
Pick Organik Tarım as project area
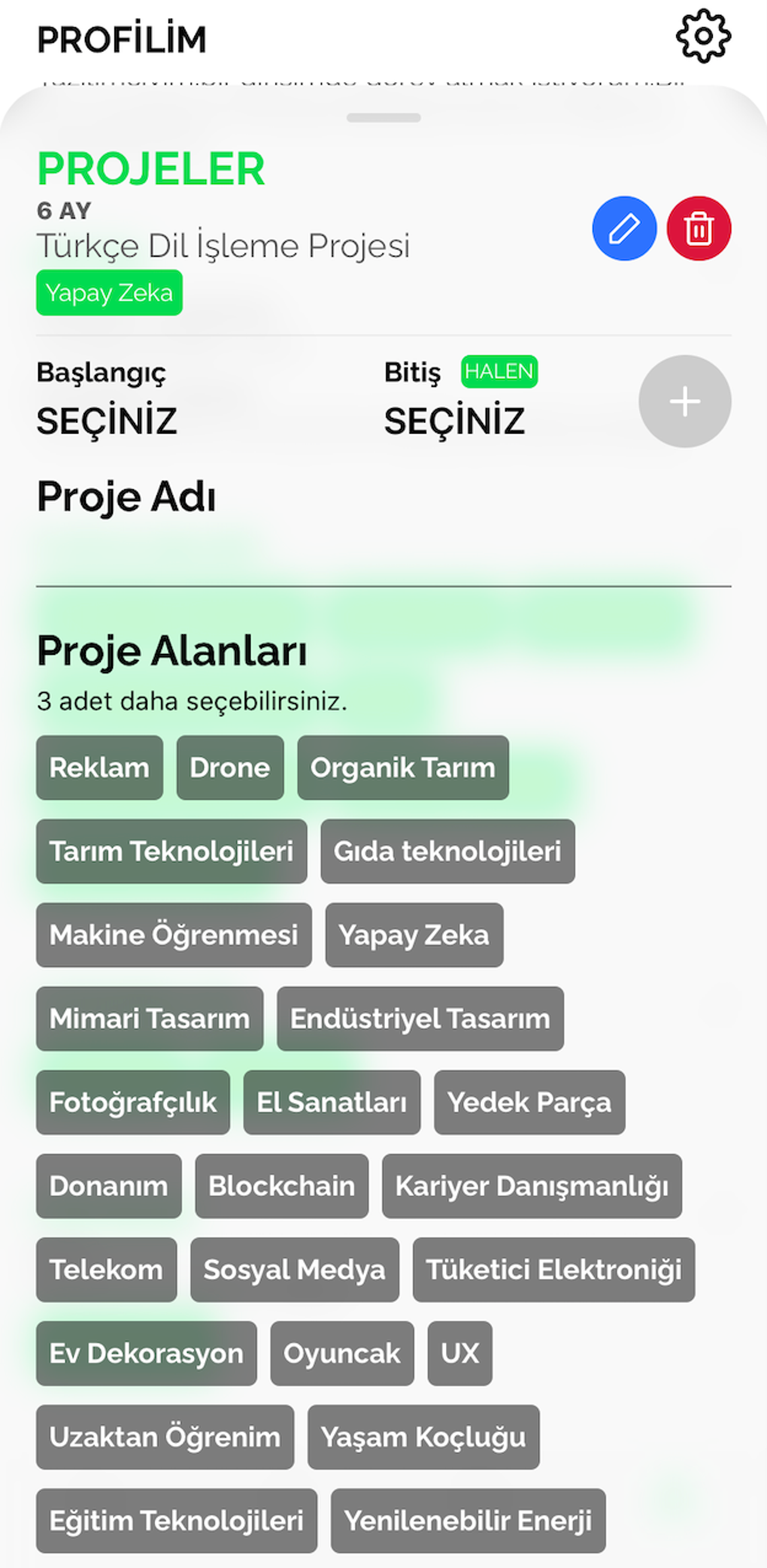tap(403, 767)
